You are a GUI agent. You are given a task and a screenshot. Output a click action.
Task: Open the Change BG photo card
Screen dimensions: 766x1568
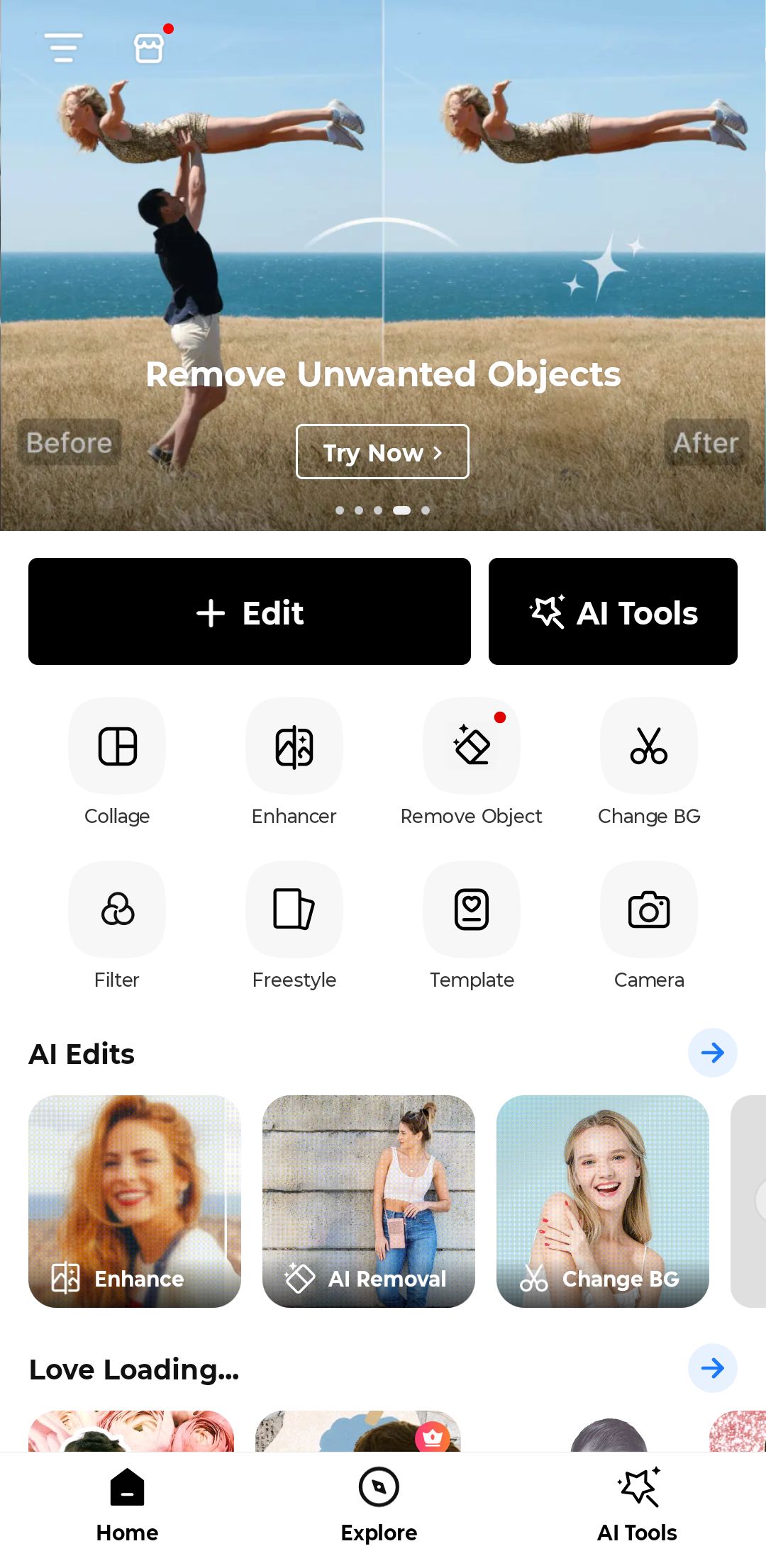click(603, 1202)
